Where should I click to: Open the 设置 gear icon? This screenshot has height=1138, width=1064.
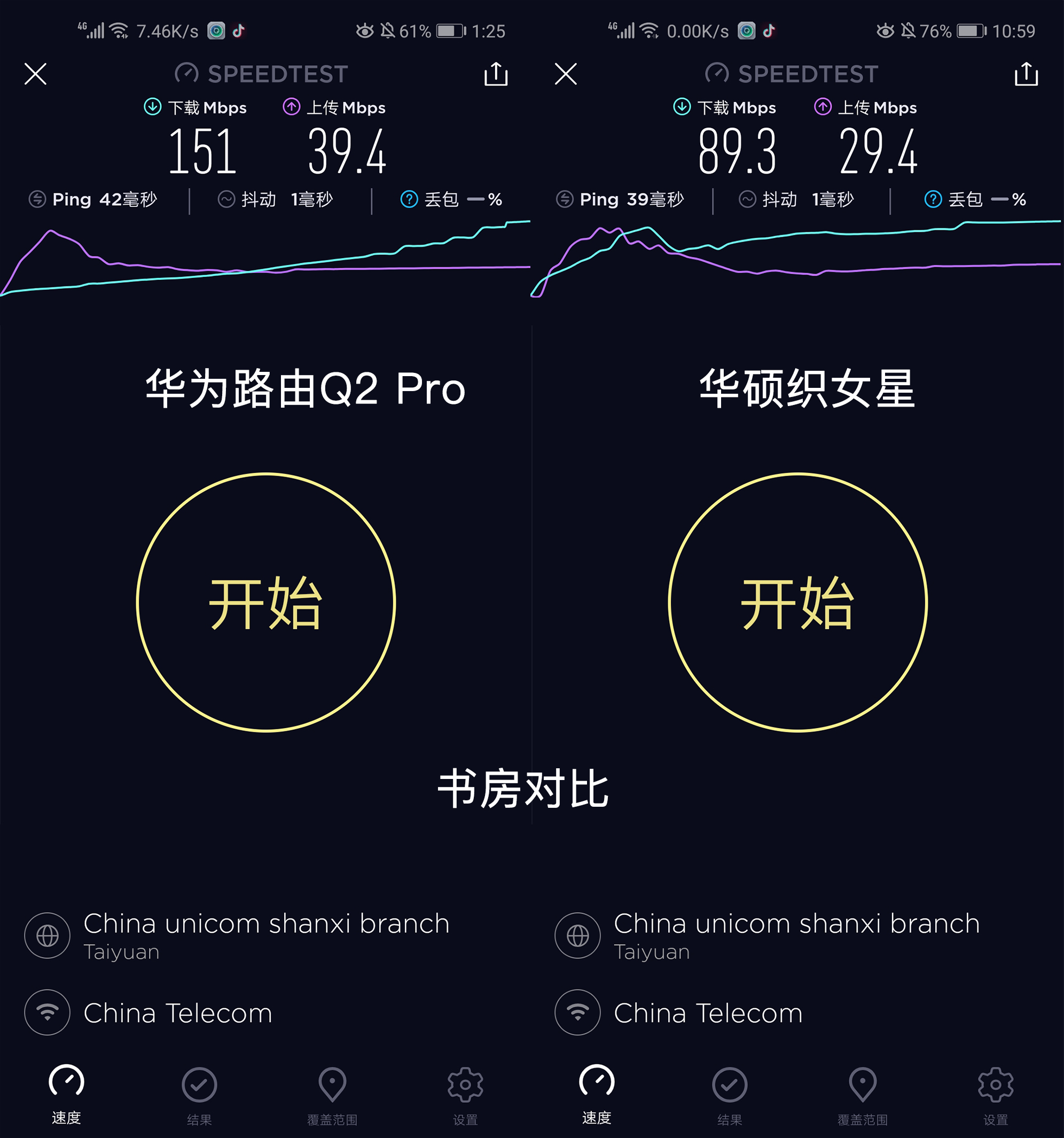point(465,1085)
